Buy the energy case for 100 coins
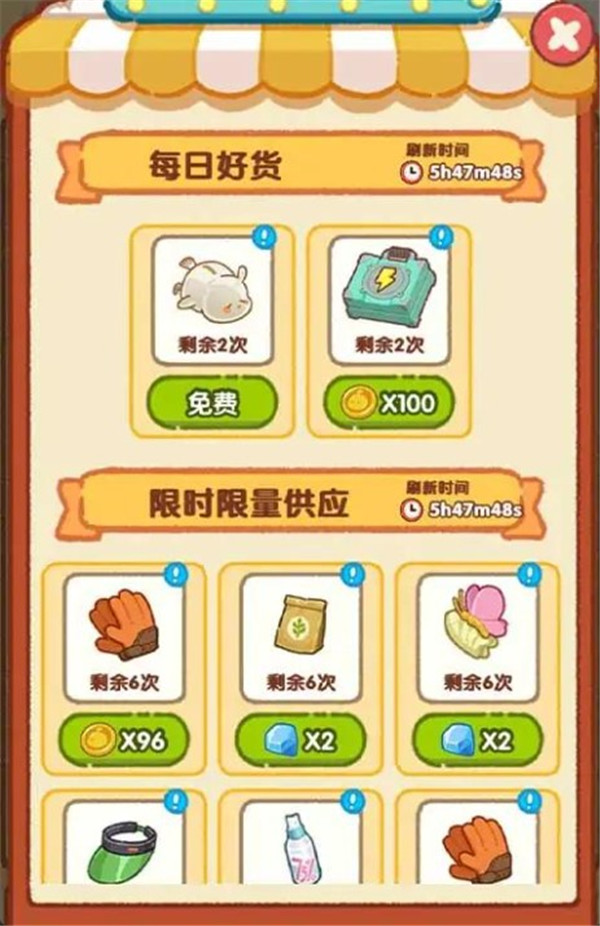This screenshot has height=926, width=600. pos(389,402)
